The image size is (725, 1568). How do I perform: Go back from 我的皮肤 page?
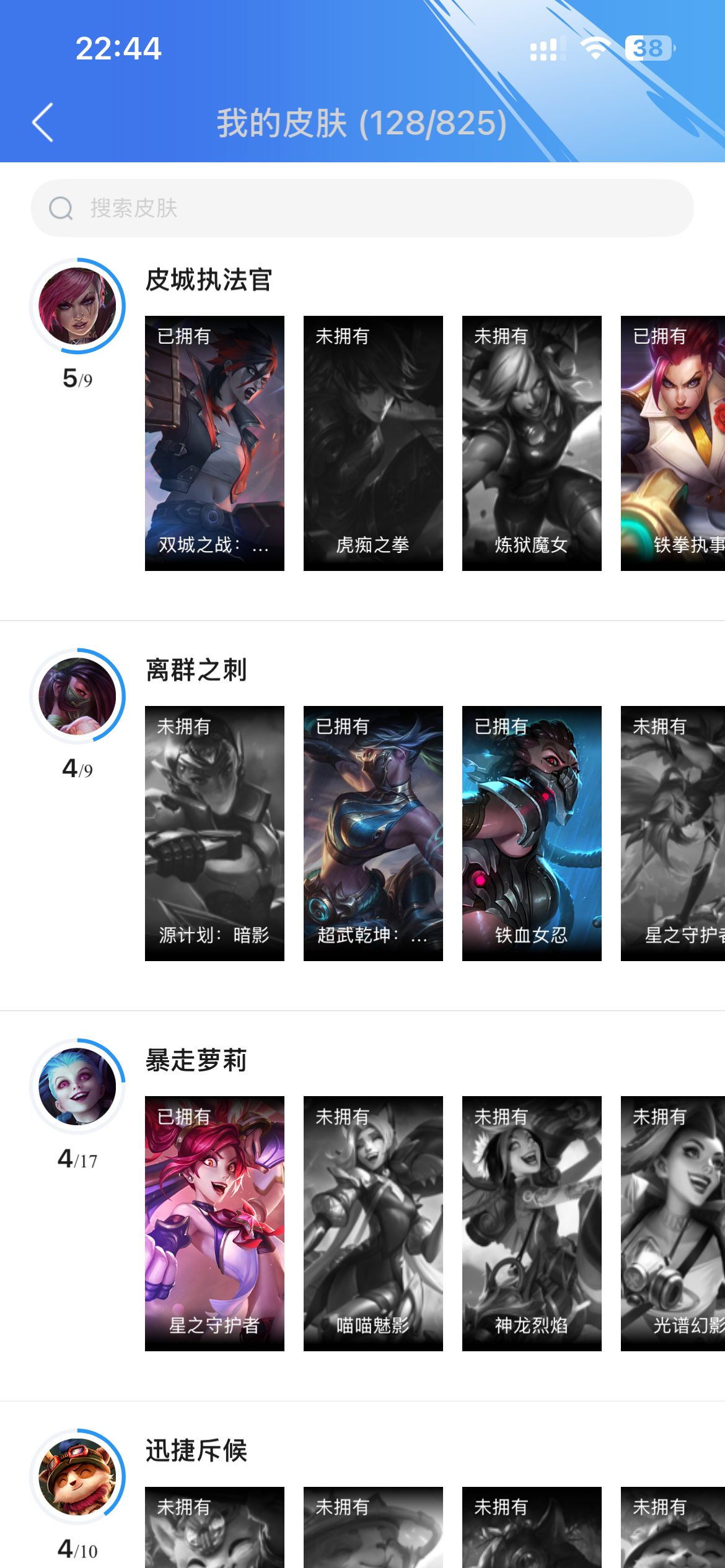[43, 123]
